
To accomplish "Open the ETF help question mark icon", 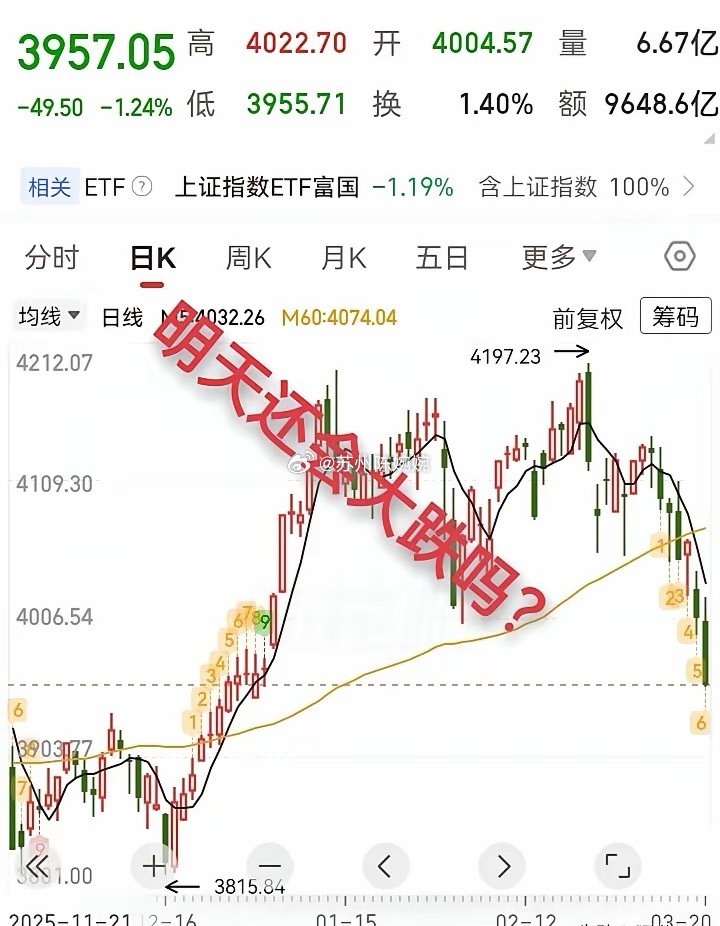I will coord(143,186).
